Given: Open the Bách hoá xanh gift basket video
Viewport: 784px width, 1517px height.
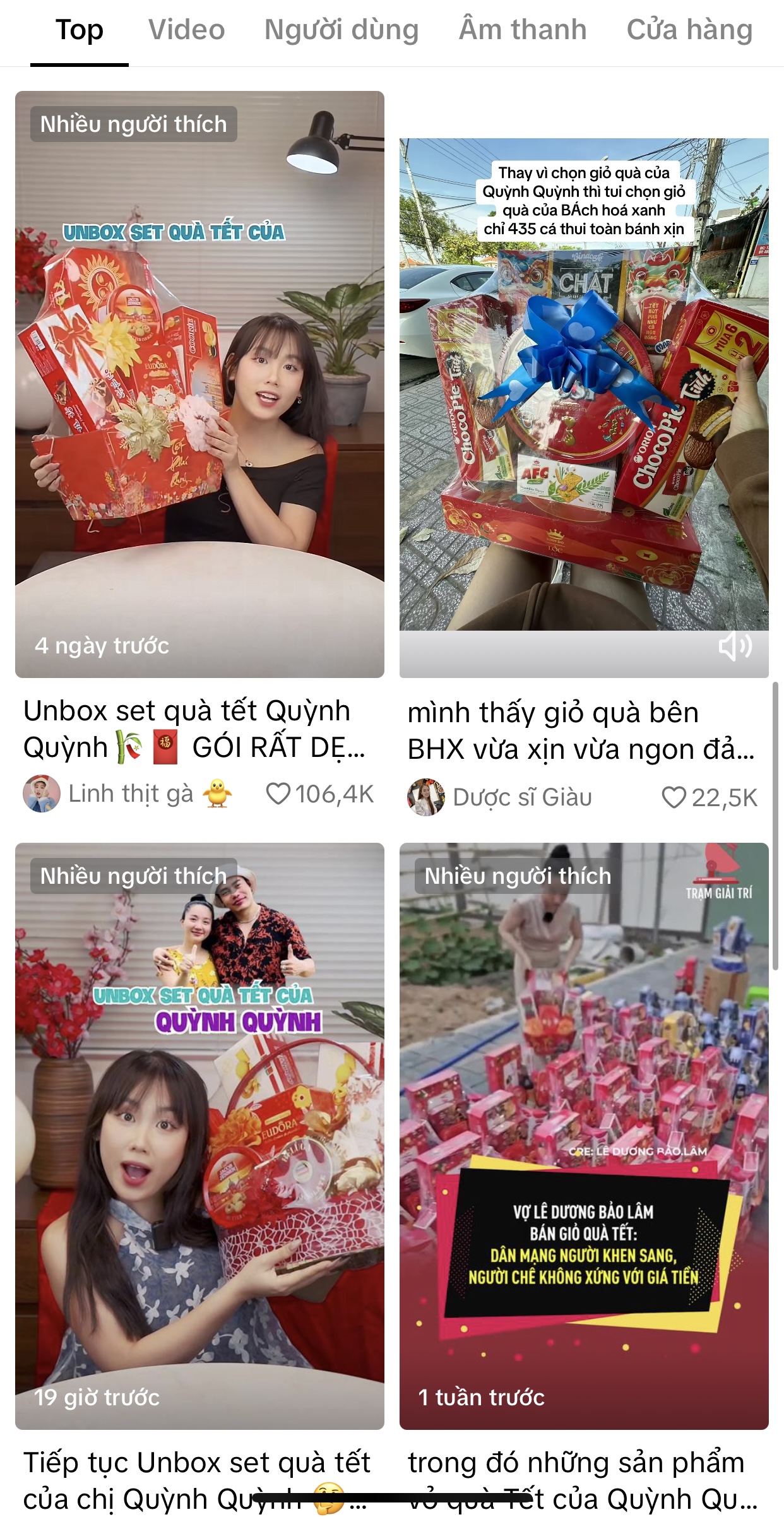Looking at the screenshot, I should pyautogui.click(x=584, y=384).
